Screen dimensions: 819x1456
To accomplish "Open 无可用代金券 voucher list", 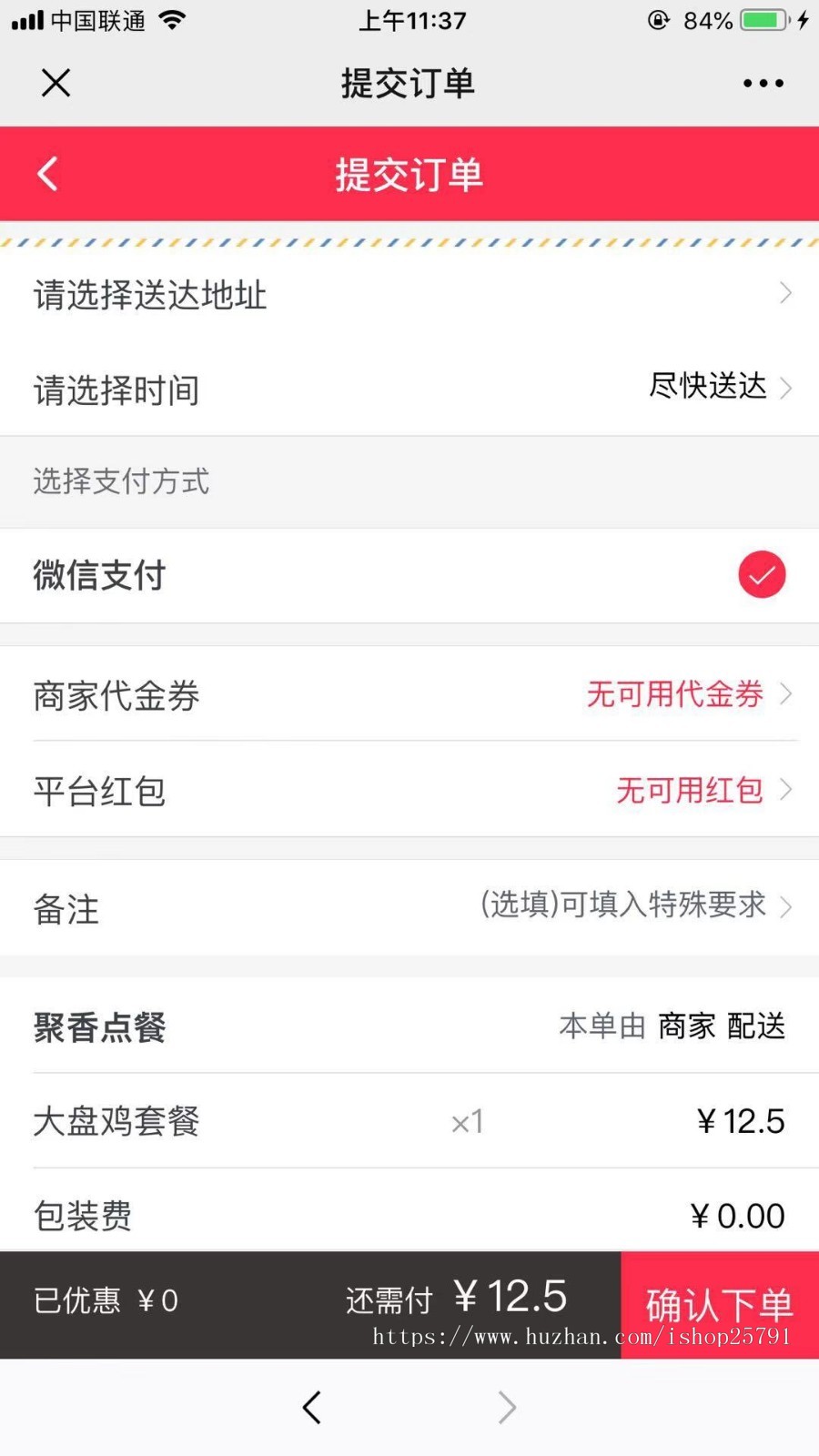I will pyautogui.click(x=675, y=694).
